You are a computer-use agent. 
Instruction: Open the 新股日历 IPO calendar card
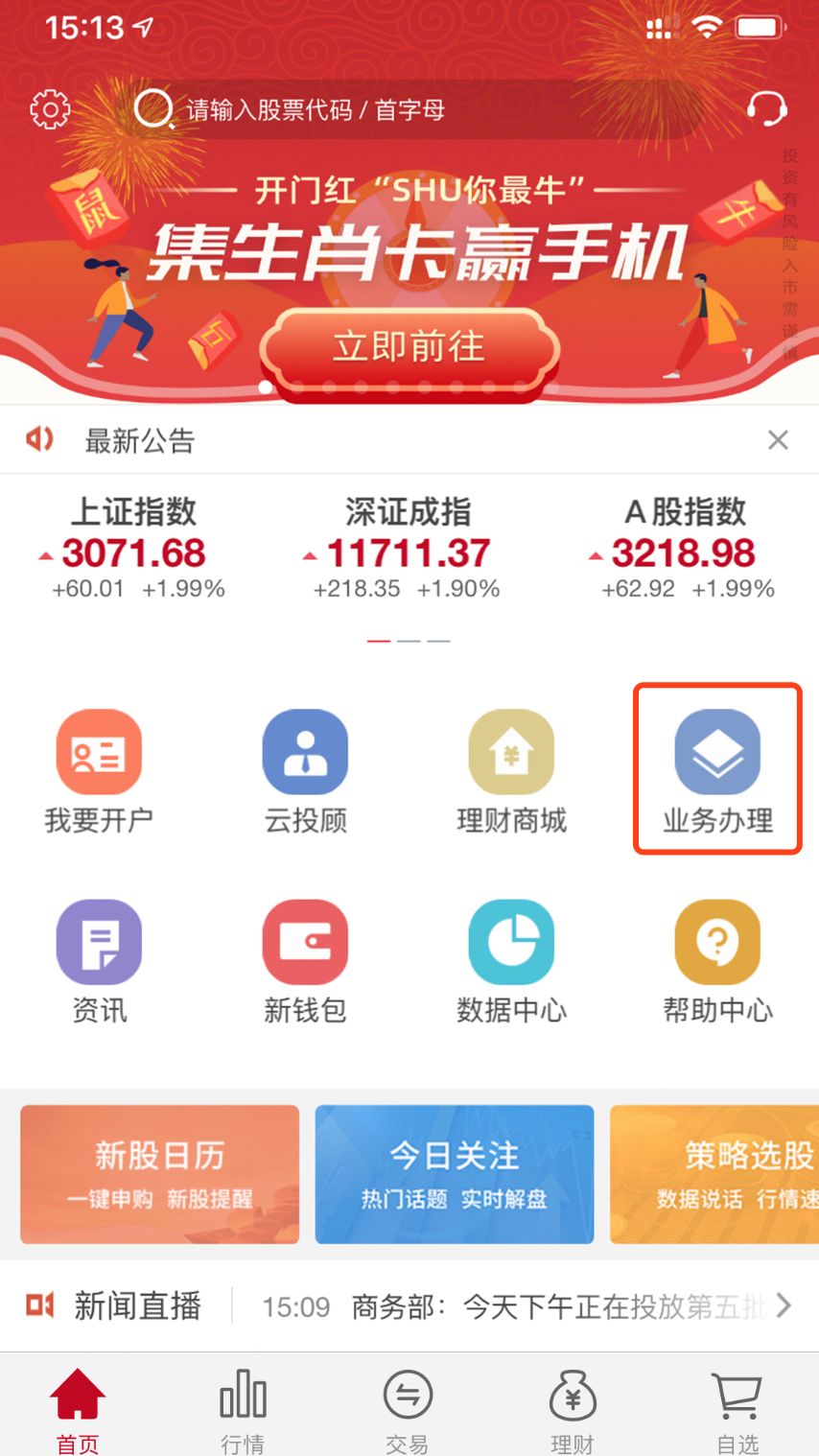(x=158, y=1173)
